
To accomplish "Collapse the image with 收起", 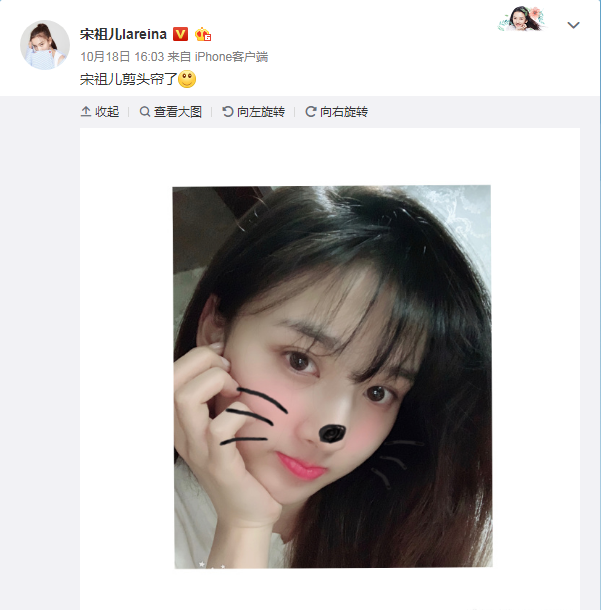I will [100, 112].
